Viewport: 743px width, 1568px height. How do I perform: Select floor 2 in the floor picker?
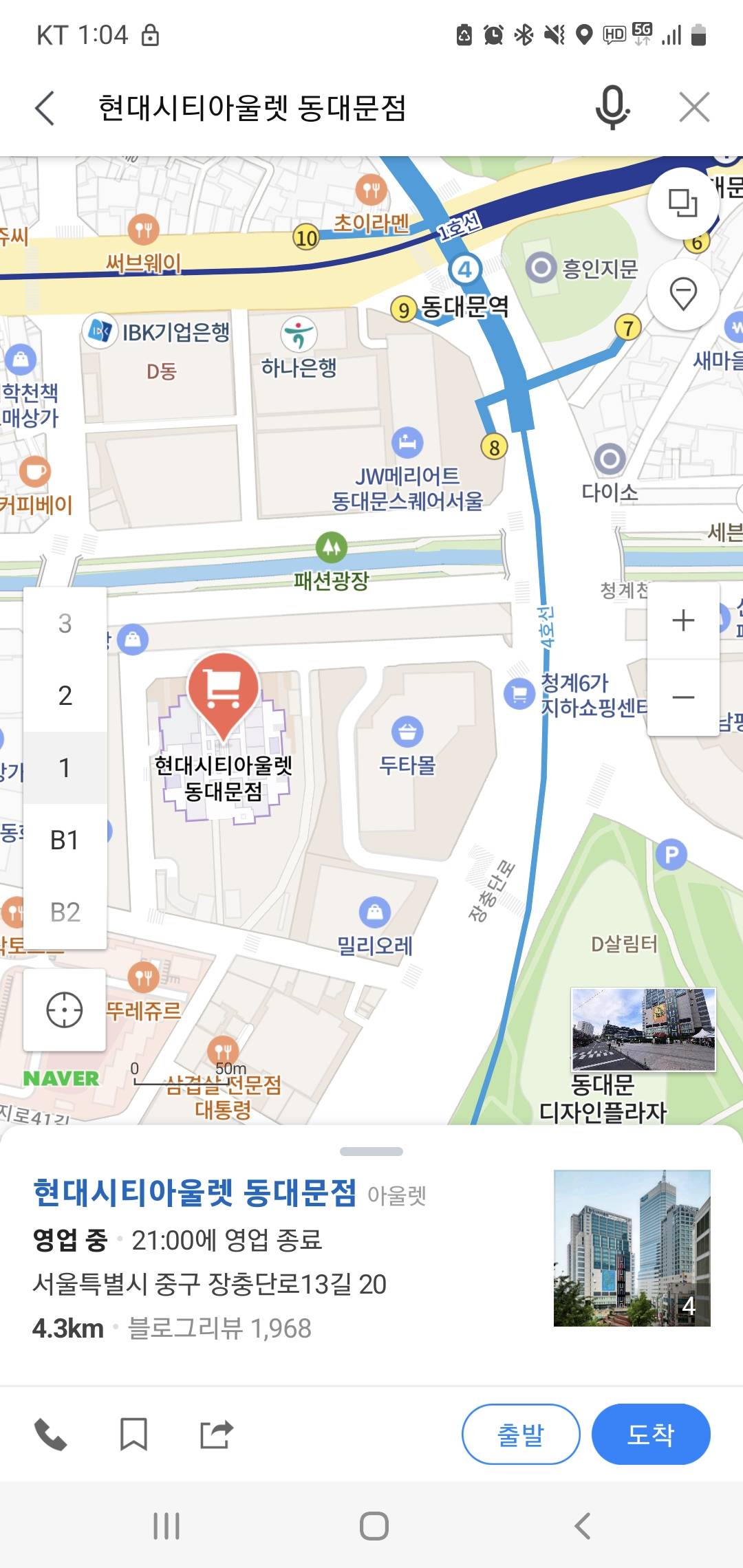[x=65, y=696]
